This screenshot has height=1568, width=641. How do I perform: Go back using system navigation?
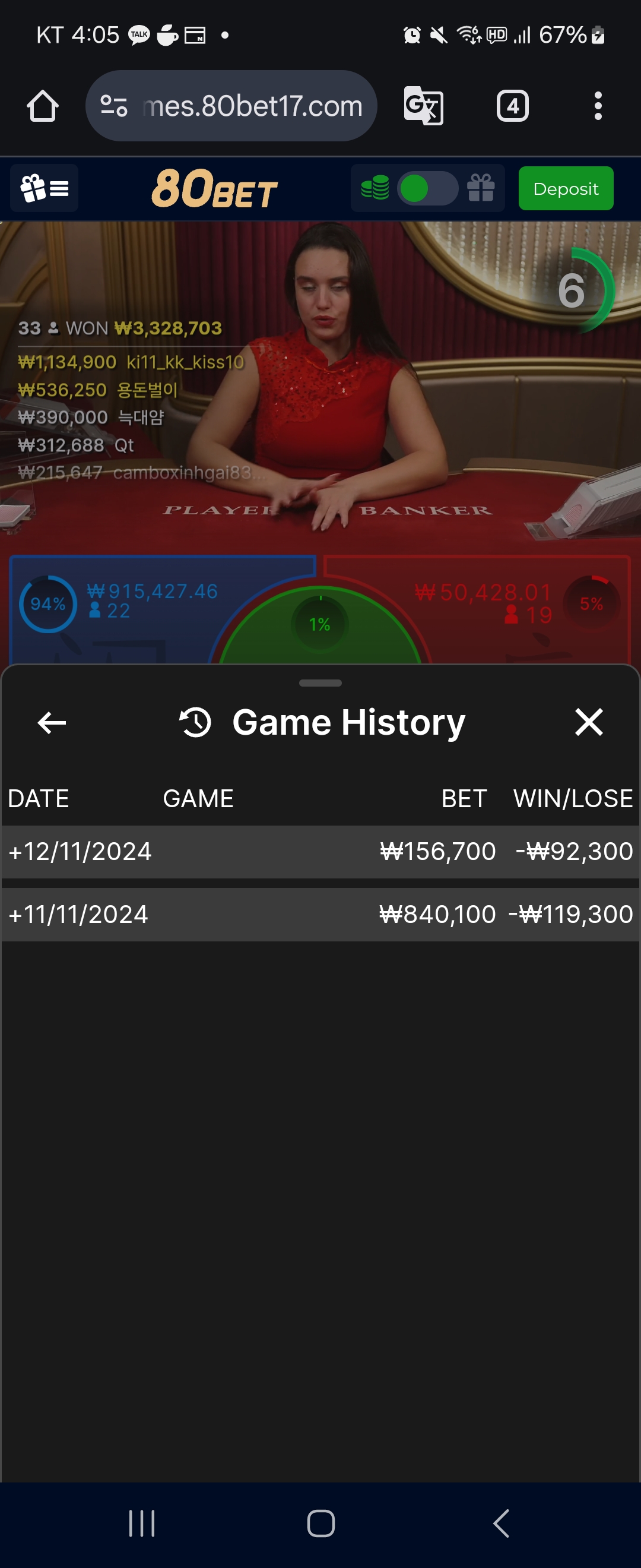(500, 1523)
